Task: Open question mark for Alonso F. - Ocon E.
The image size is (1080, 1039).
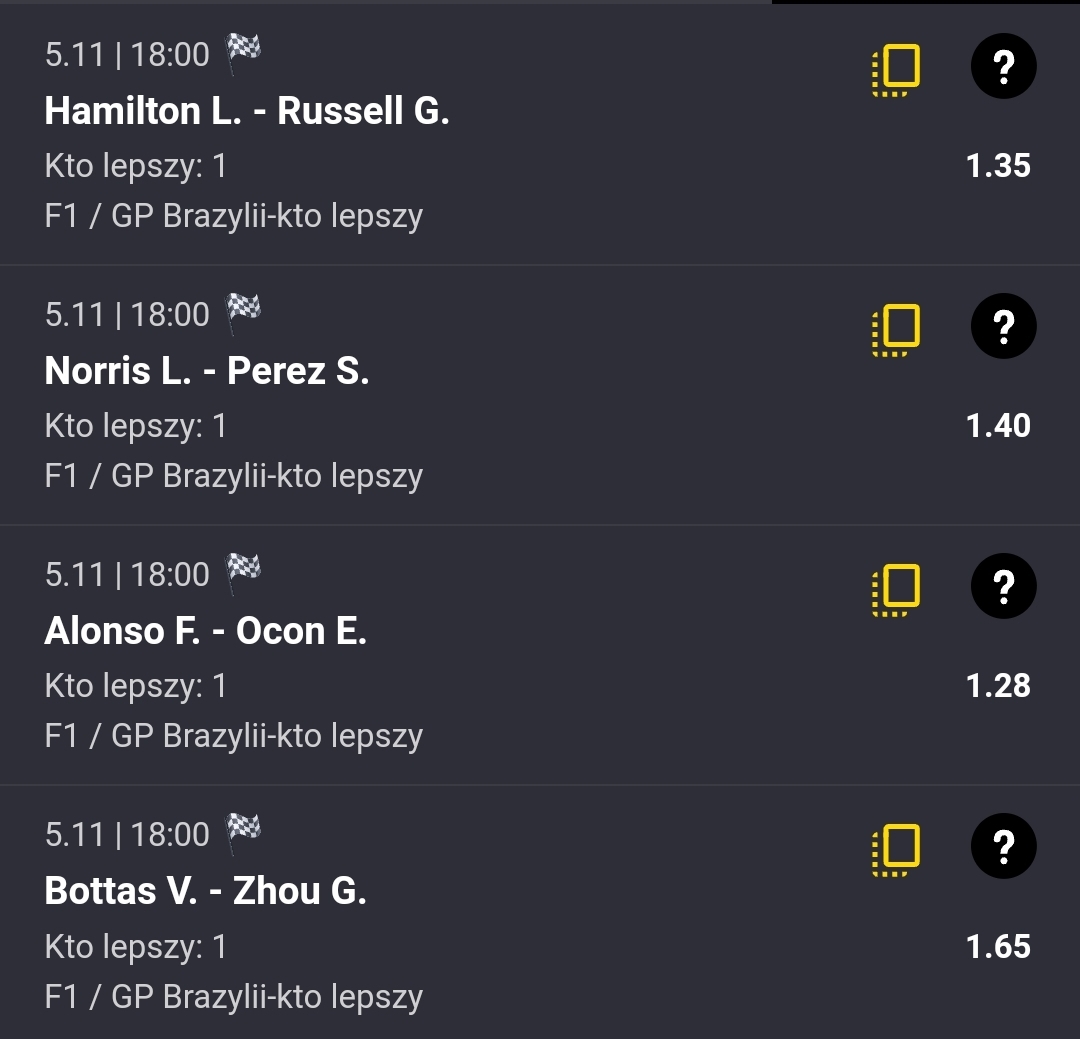Action: [1003, 587]
